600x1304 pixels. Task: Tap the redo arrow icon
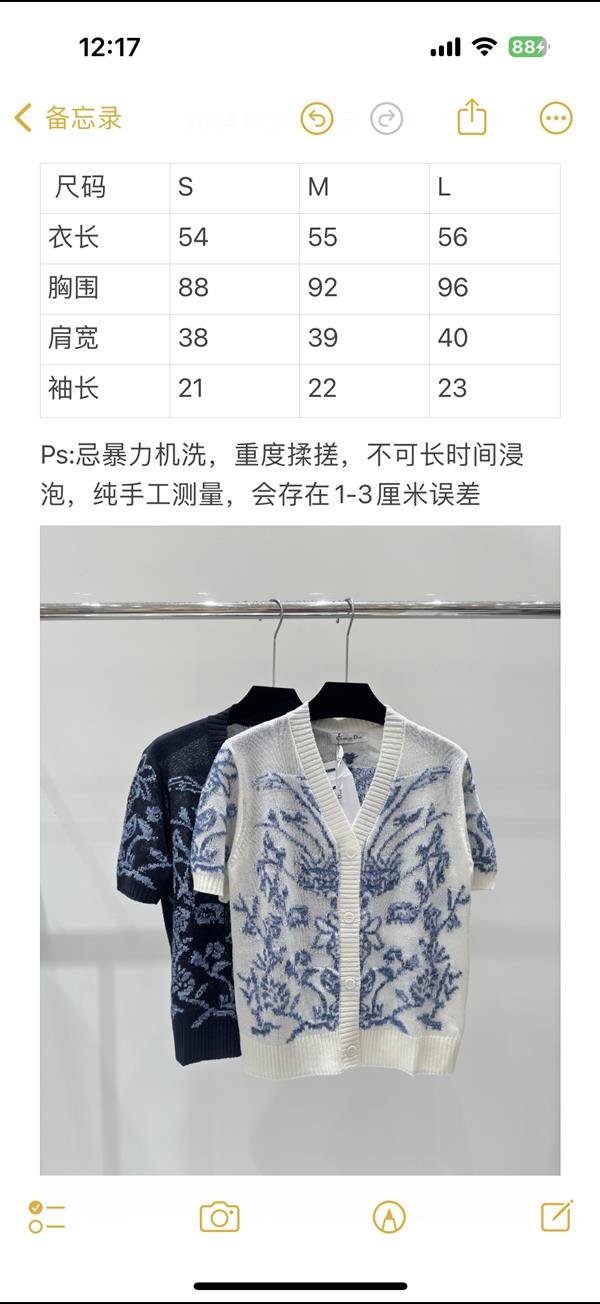pyautogui.click(x=386, y=118)
